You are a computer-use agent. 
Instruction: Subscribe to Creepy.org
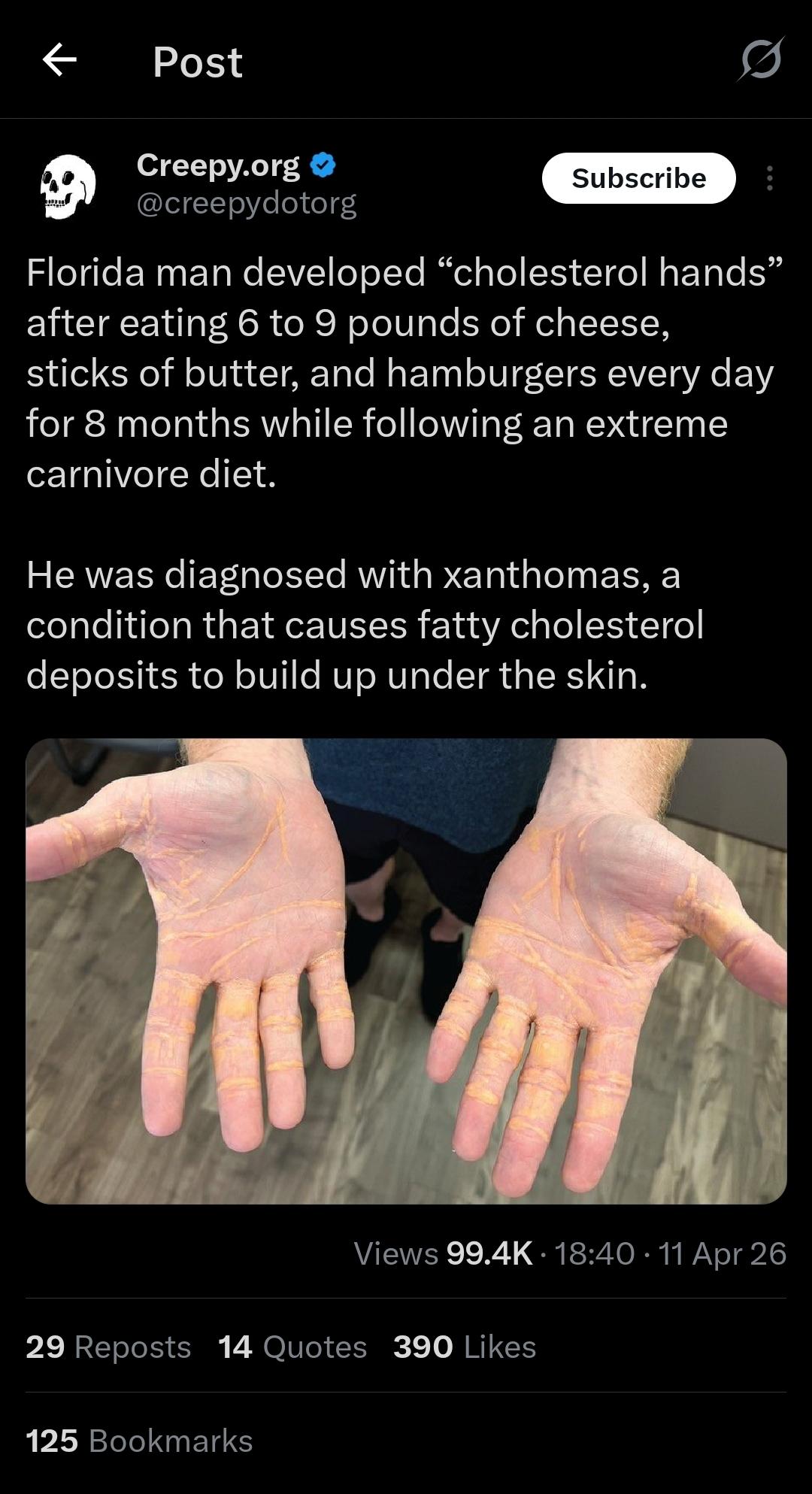pos(638,178)
